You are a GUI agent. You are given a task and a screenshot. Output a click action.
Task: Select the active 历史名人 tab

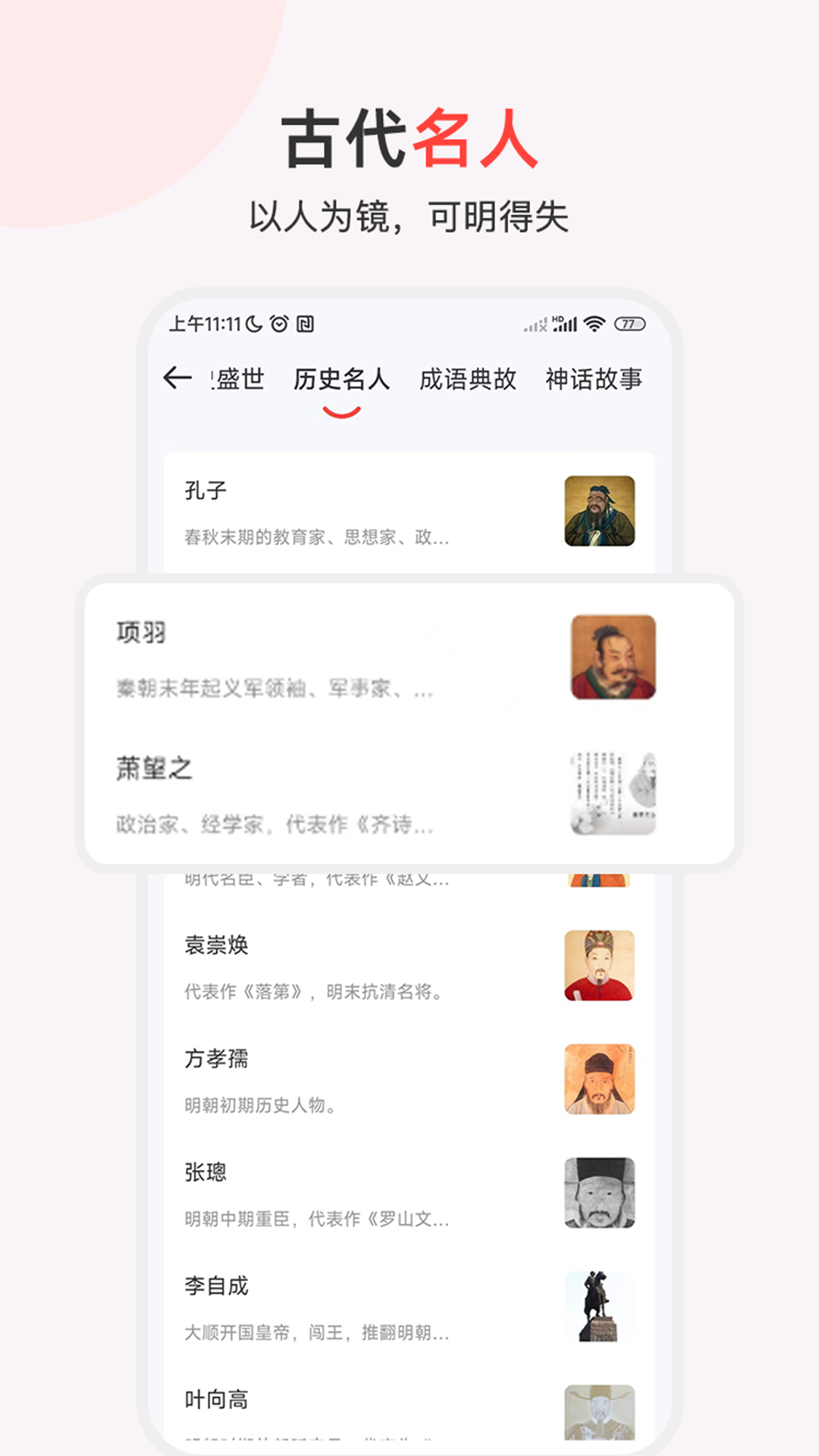343,379
